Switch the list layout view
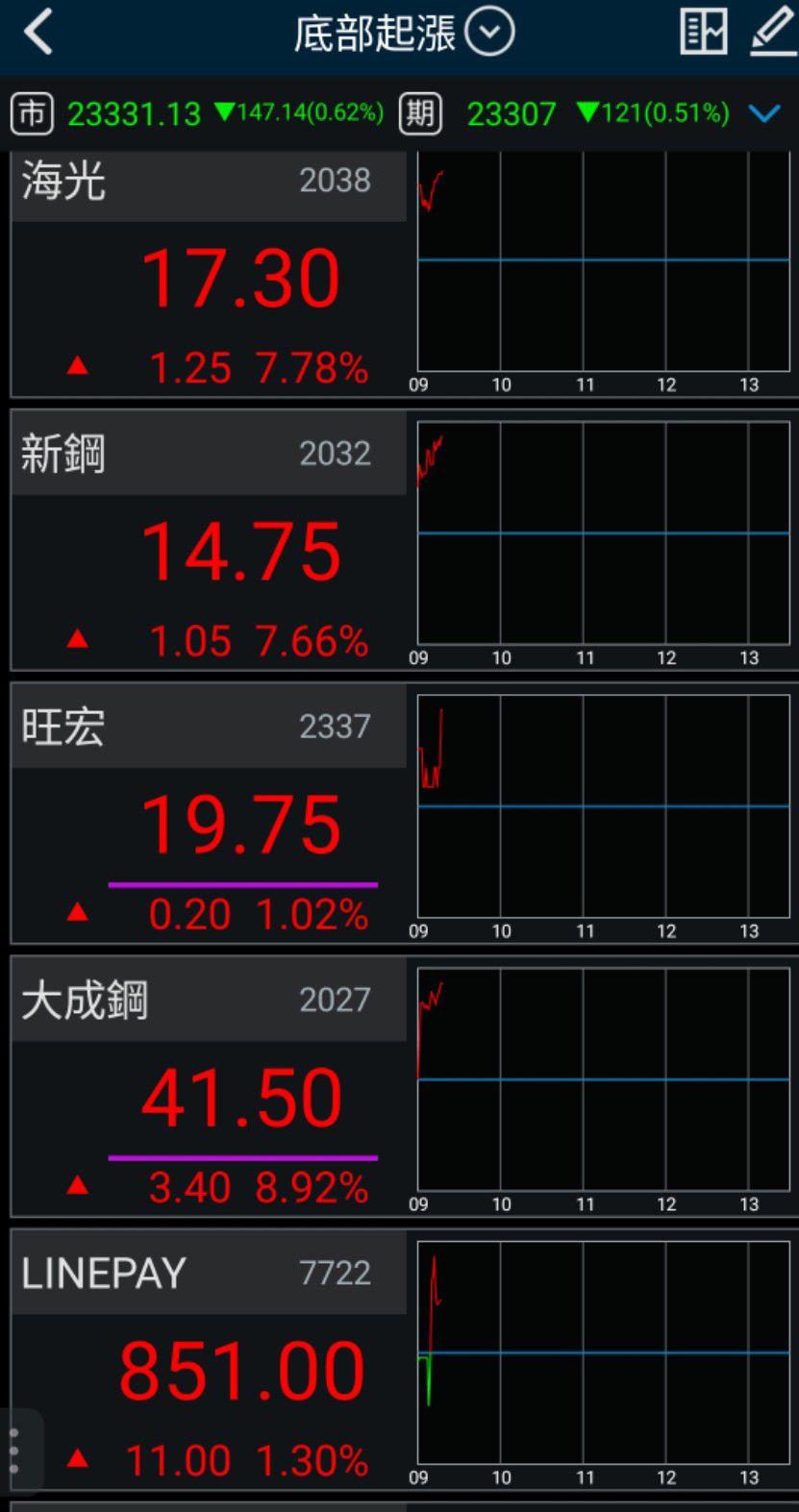 [704, 33]
